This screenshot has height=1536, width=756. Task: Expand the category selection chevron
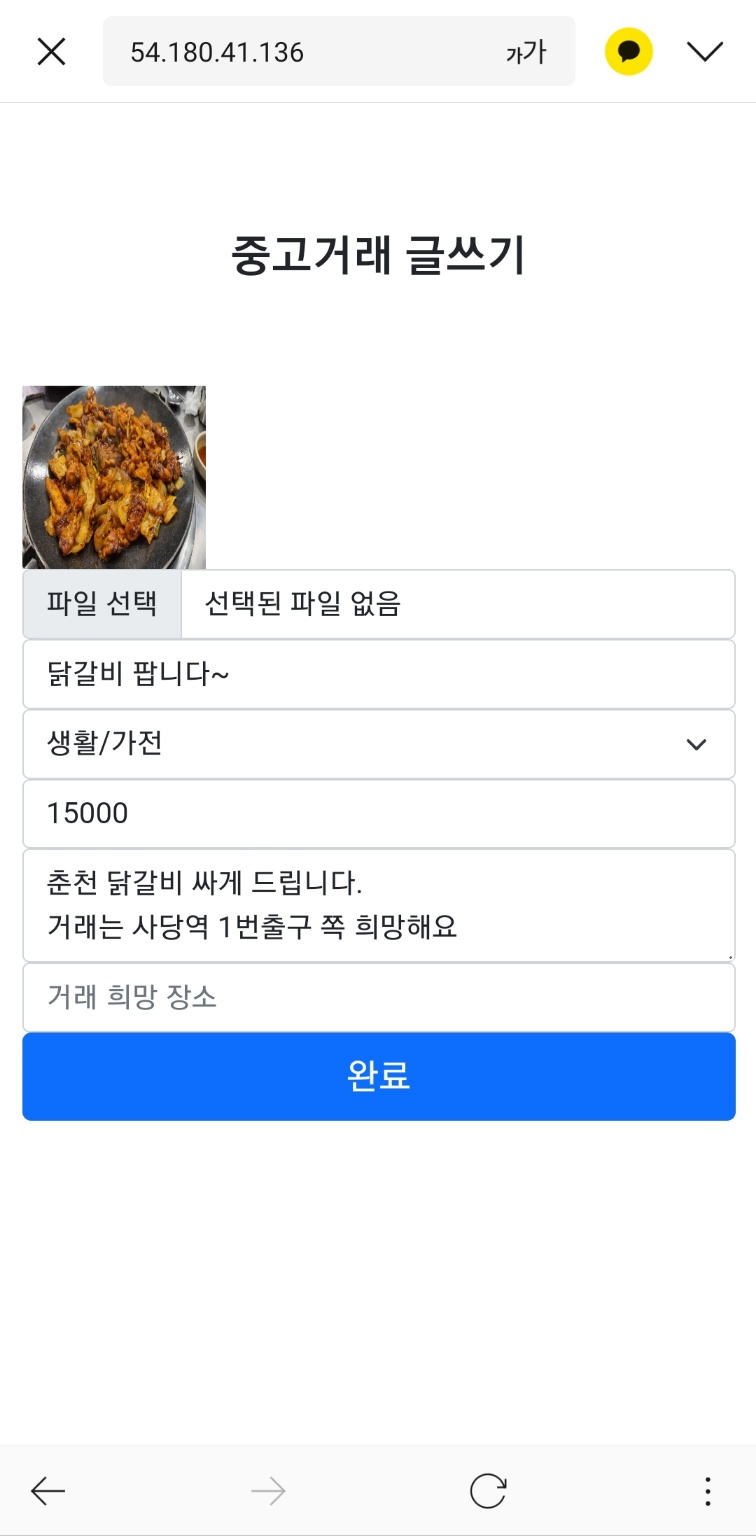tap(697, 744)
